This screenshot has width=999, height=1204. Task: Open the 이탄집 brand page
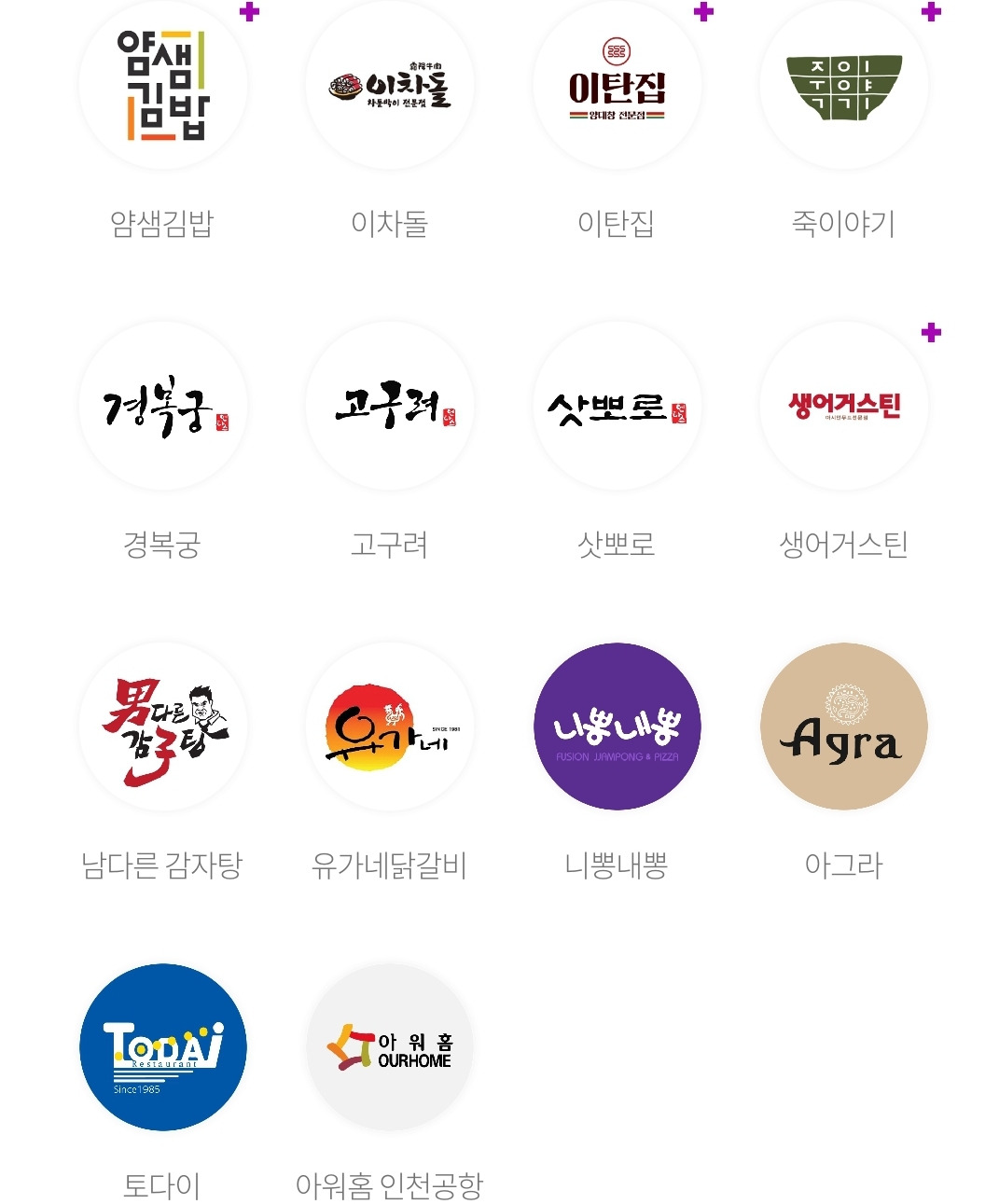(617, 86)
